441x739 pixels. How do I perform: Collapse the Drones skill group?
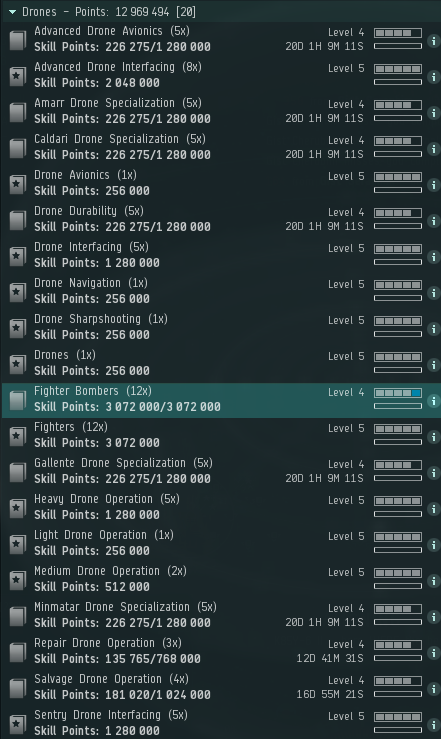coord(13,12)
